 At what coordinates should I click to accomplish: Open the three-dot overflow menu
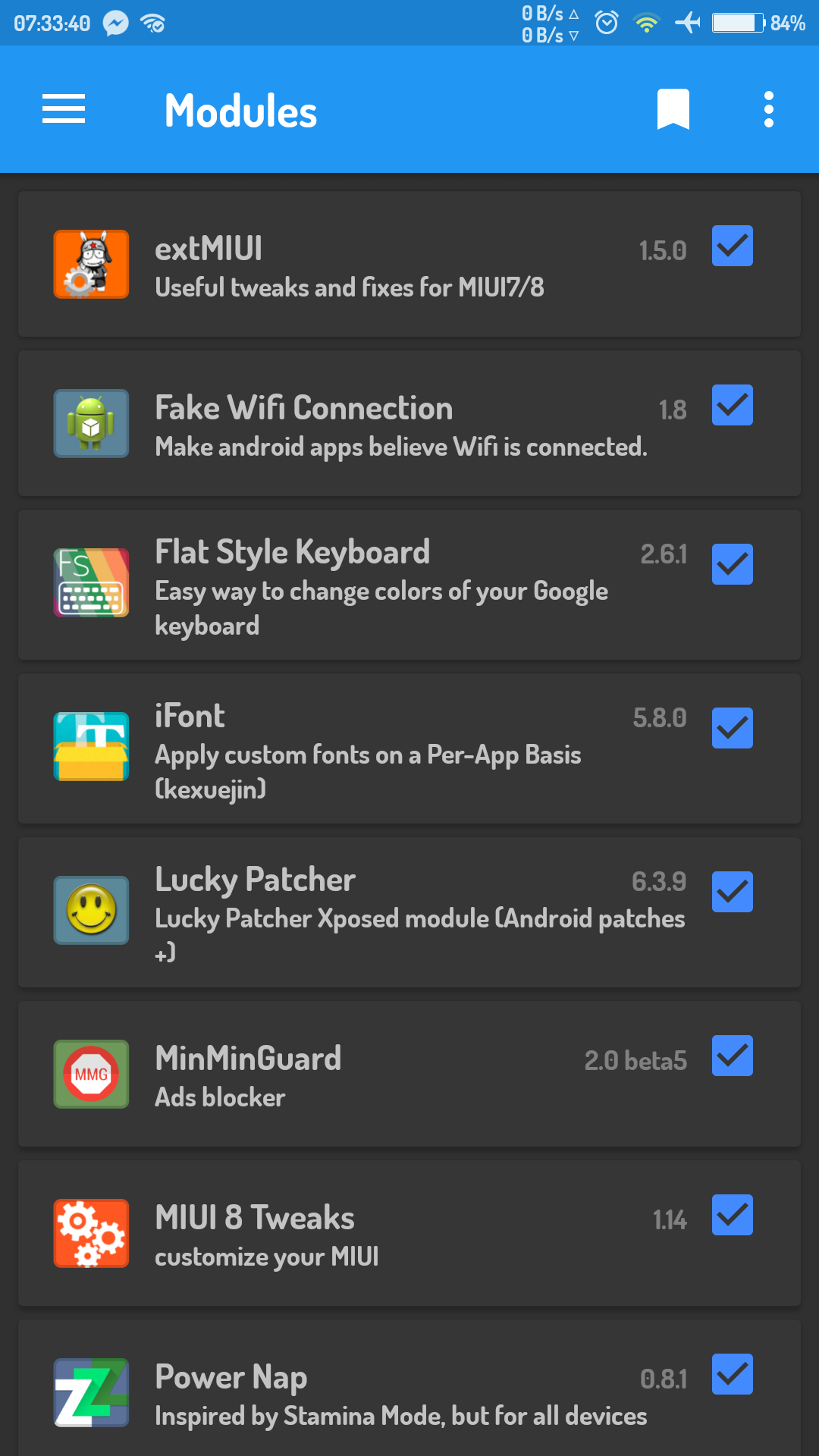click(769, 109)
